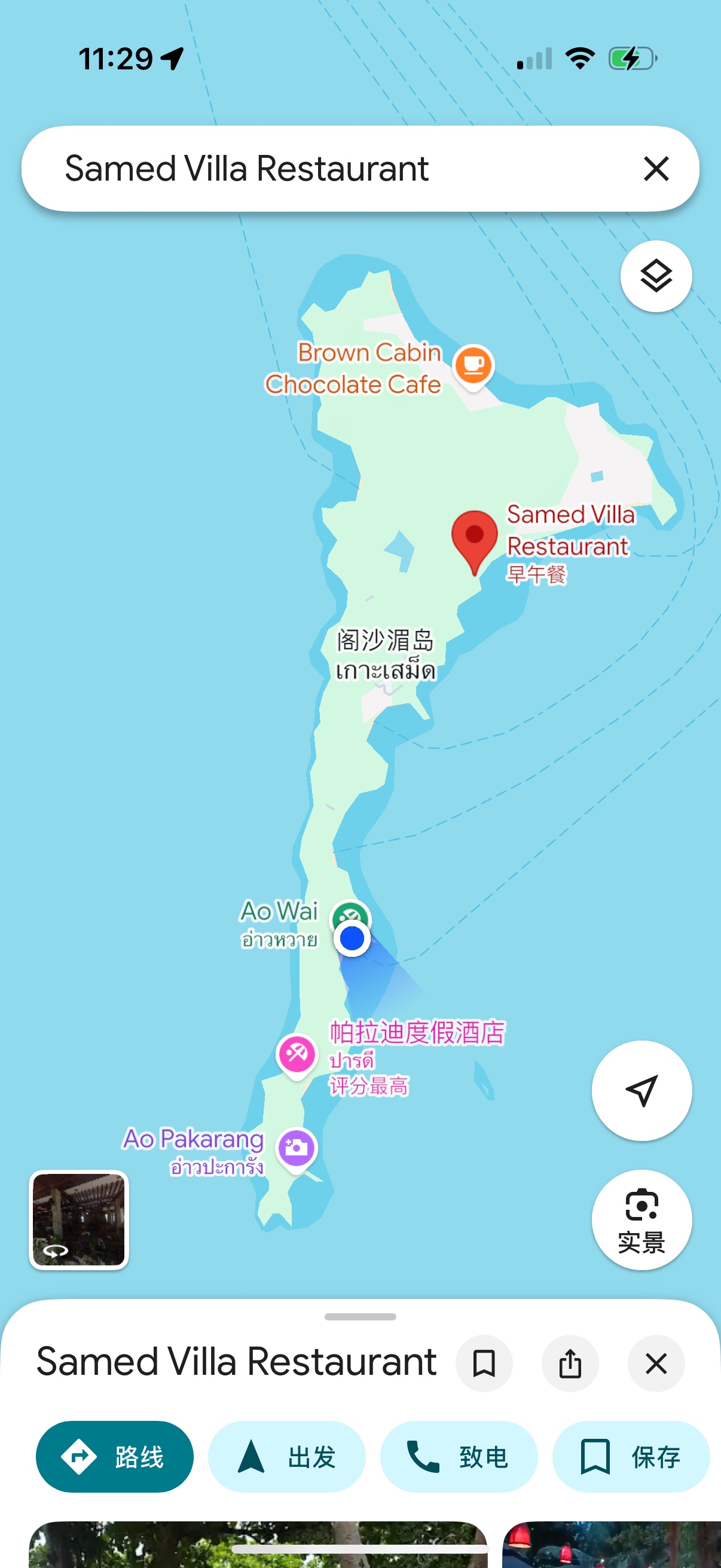
Task: Recenter map on my location
Action: coord(641,1090)
